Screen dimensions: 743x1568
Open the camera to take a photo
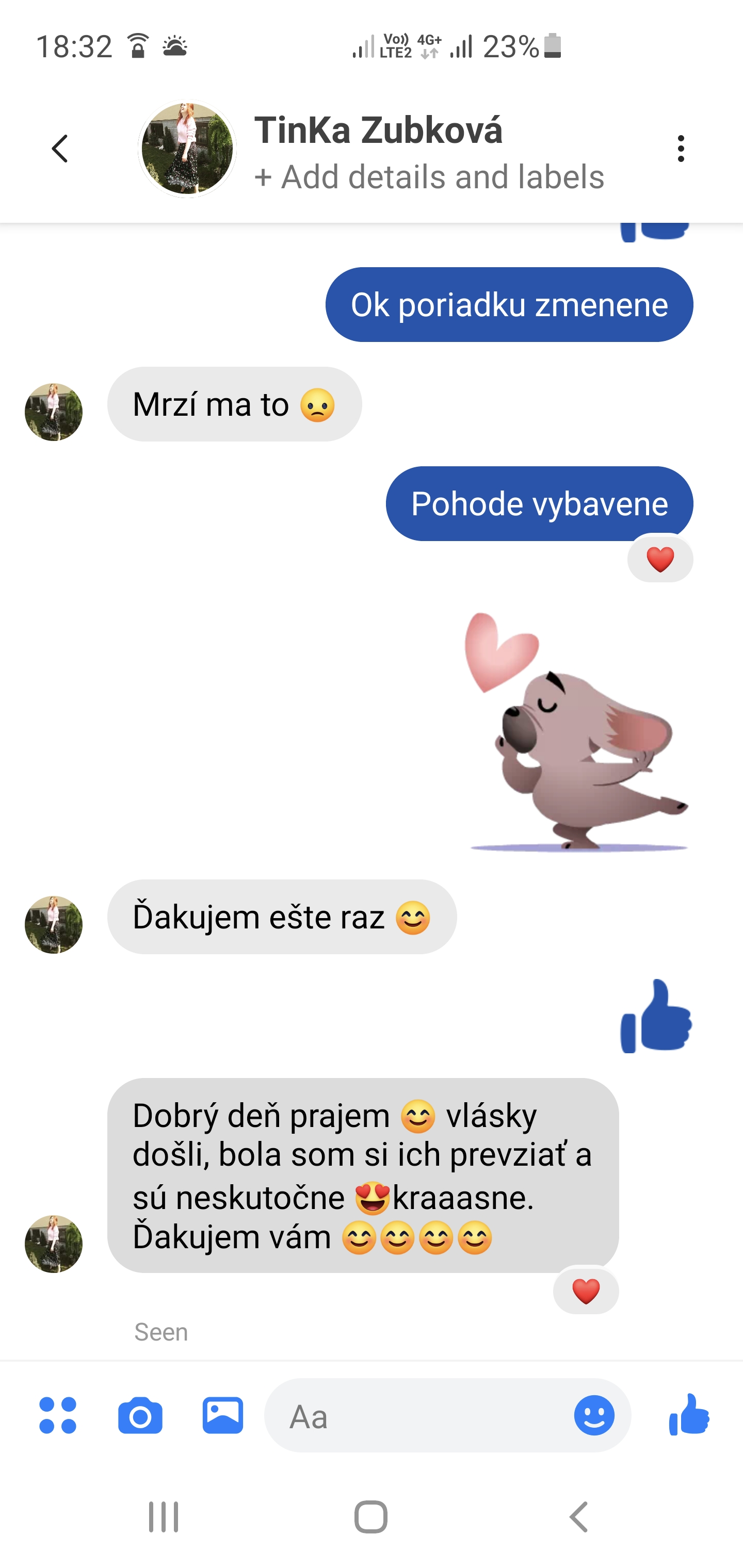[x=140, y=1415]
